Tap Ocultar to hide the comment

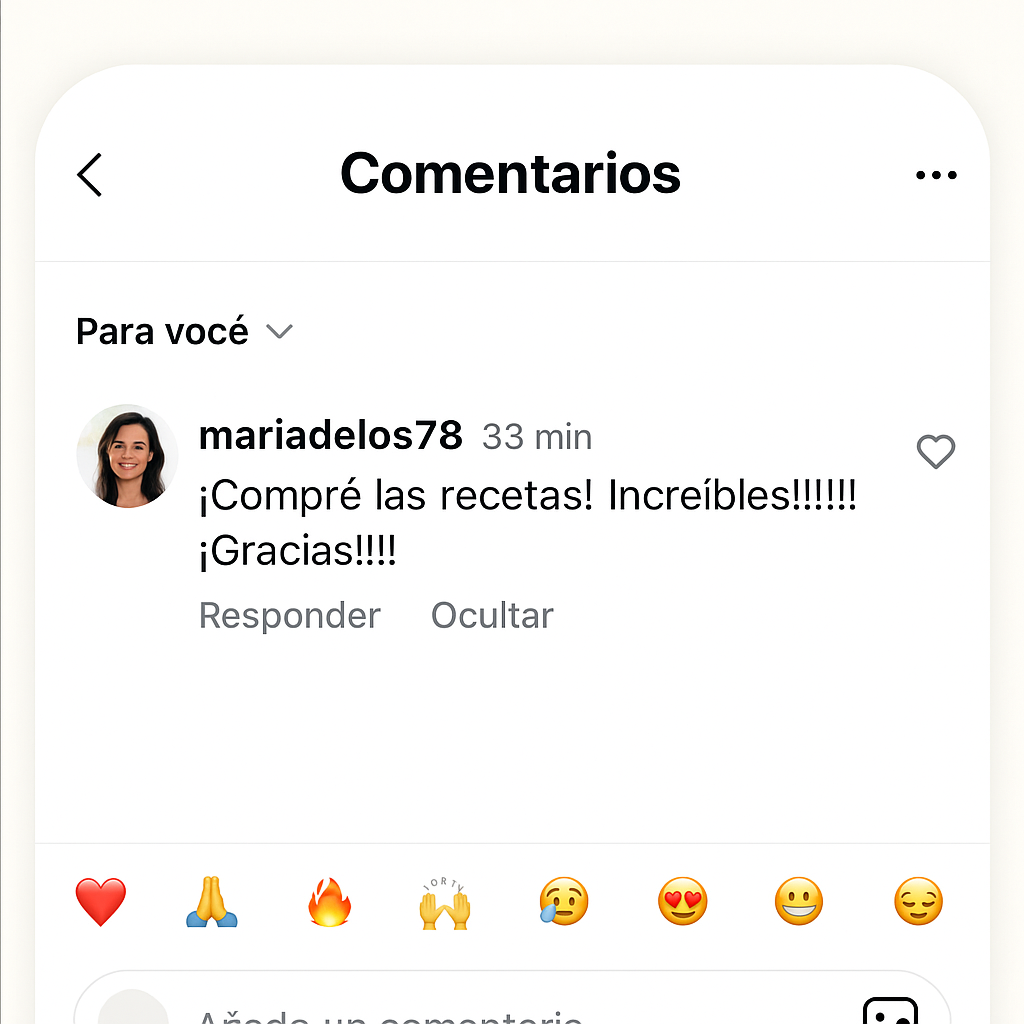[492, 615]
